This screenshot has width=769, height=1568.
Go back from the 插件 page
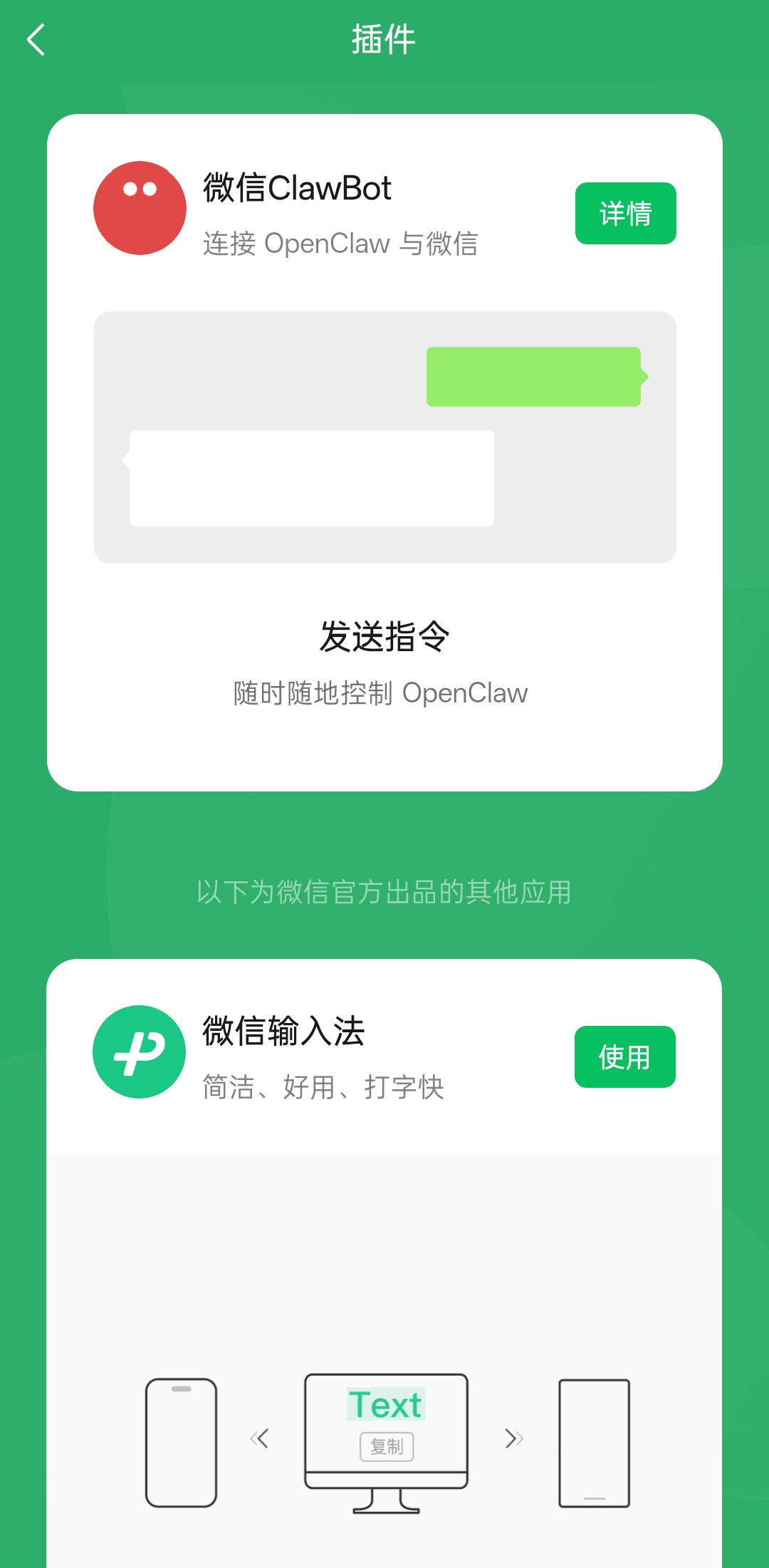pos(36,40)
